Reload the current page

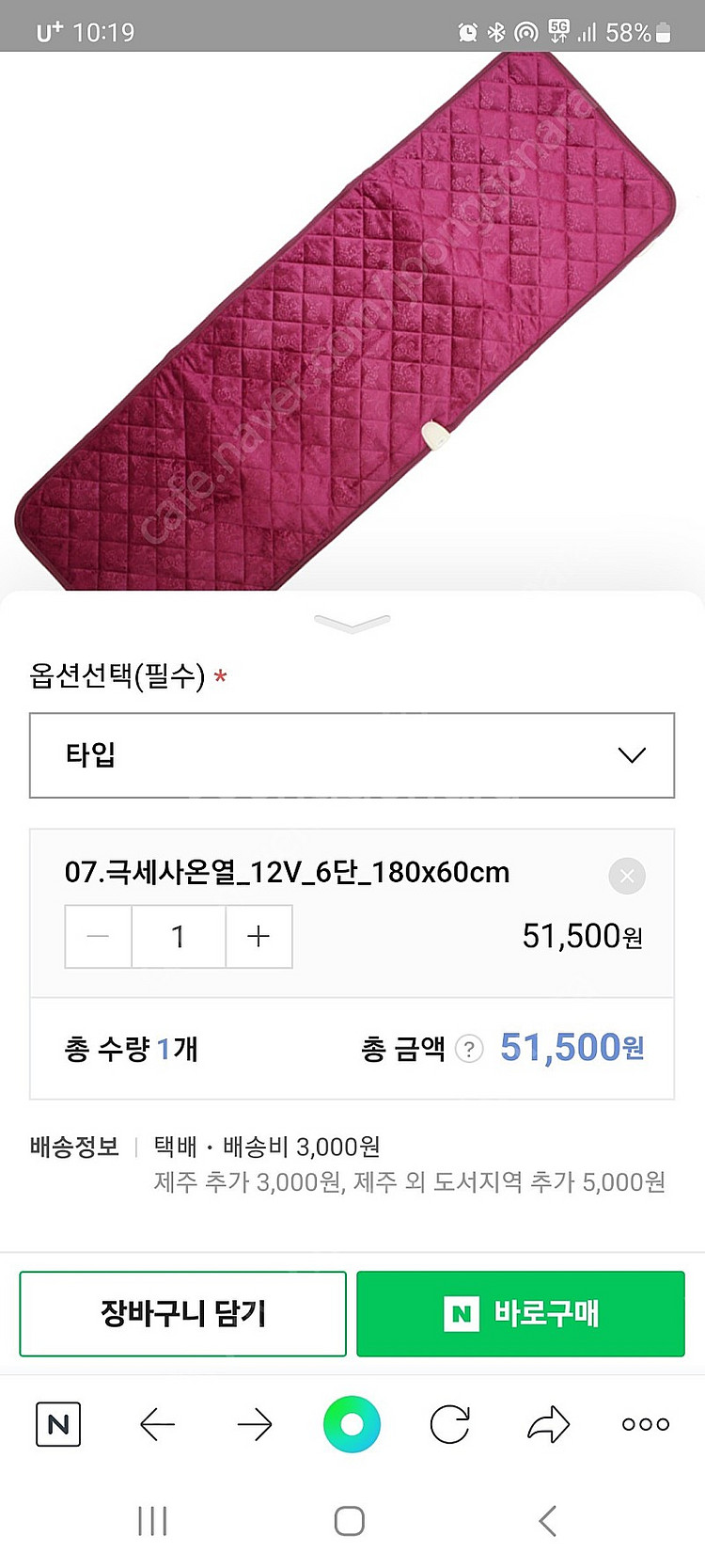click(449, 1425)
